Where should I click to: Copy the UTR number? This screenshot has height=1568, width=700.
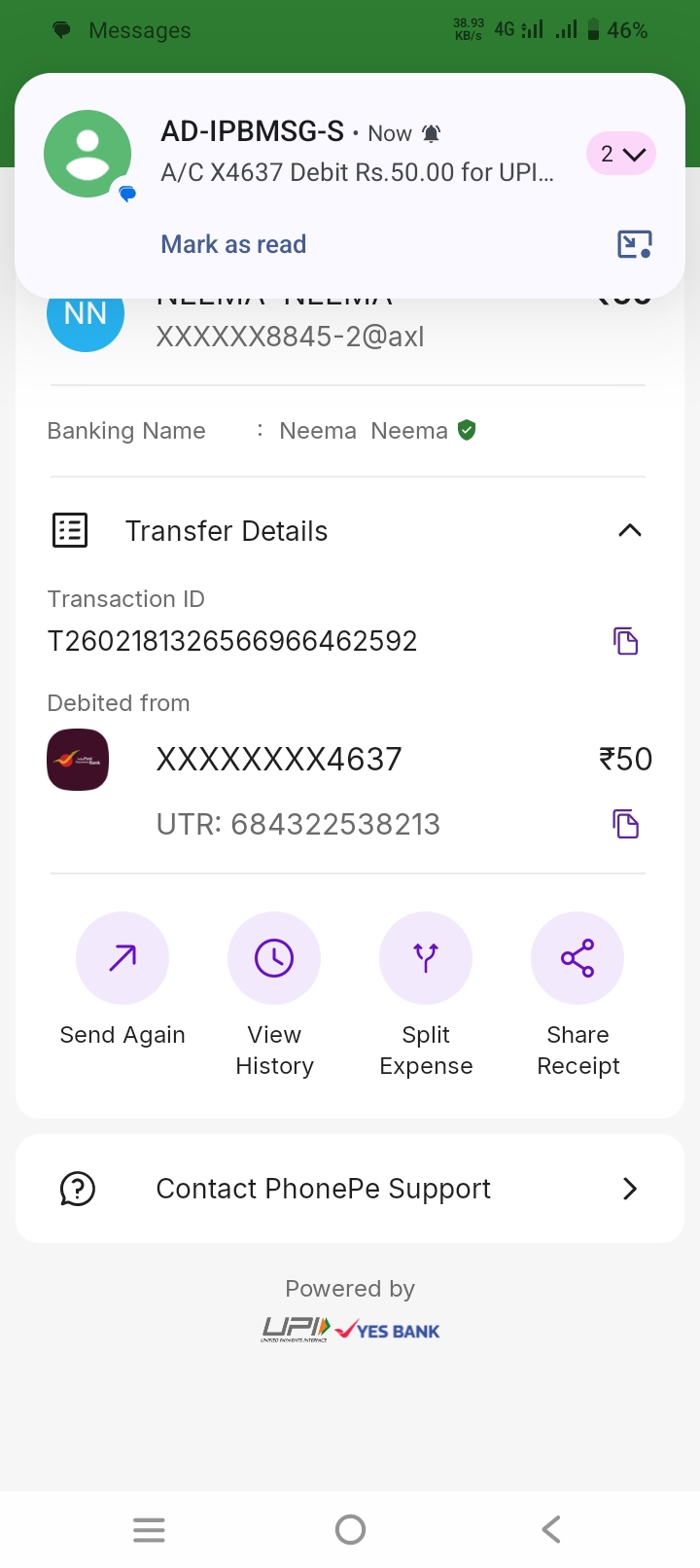[625, 824]
